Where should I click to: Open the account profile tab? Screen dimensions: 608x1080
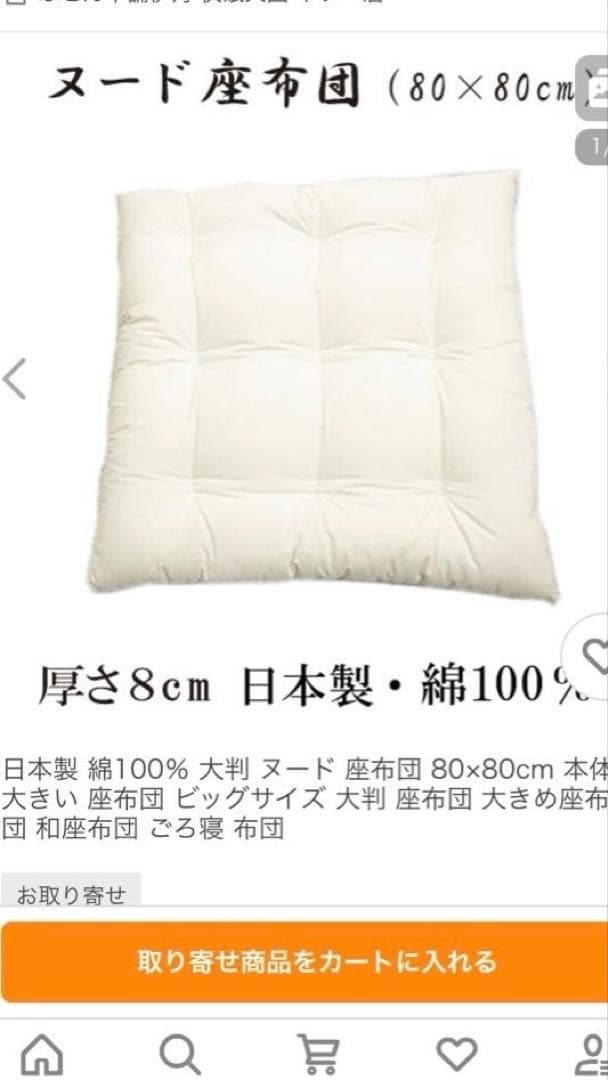[x=592, y=1052]
